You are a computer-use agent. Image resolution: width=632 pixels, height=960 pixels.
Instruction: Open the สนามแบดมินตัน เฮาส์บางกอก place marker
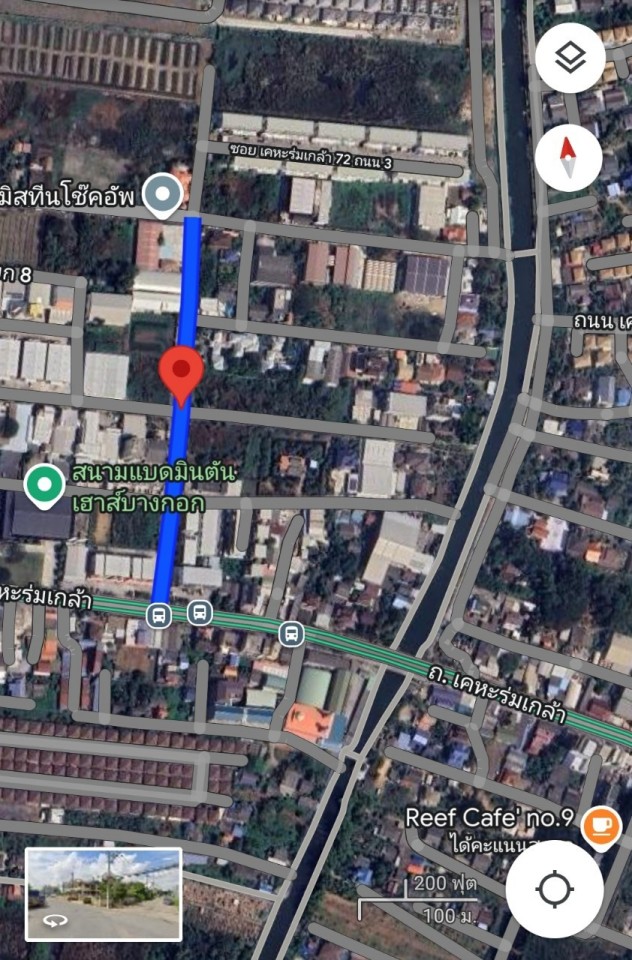click(43, 487)
